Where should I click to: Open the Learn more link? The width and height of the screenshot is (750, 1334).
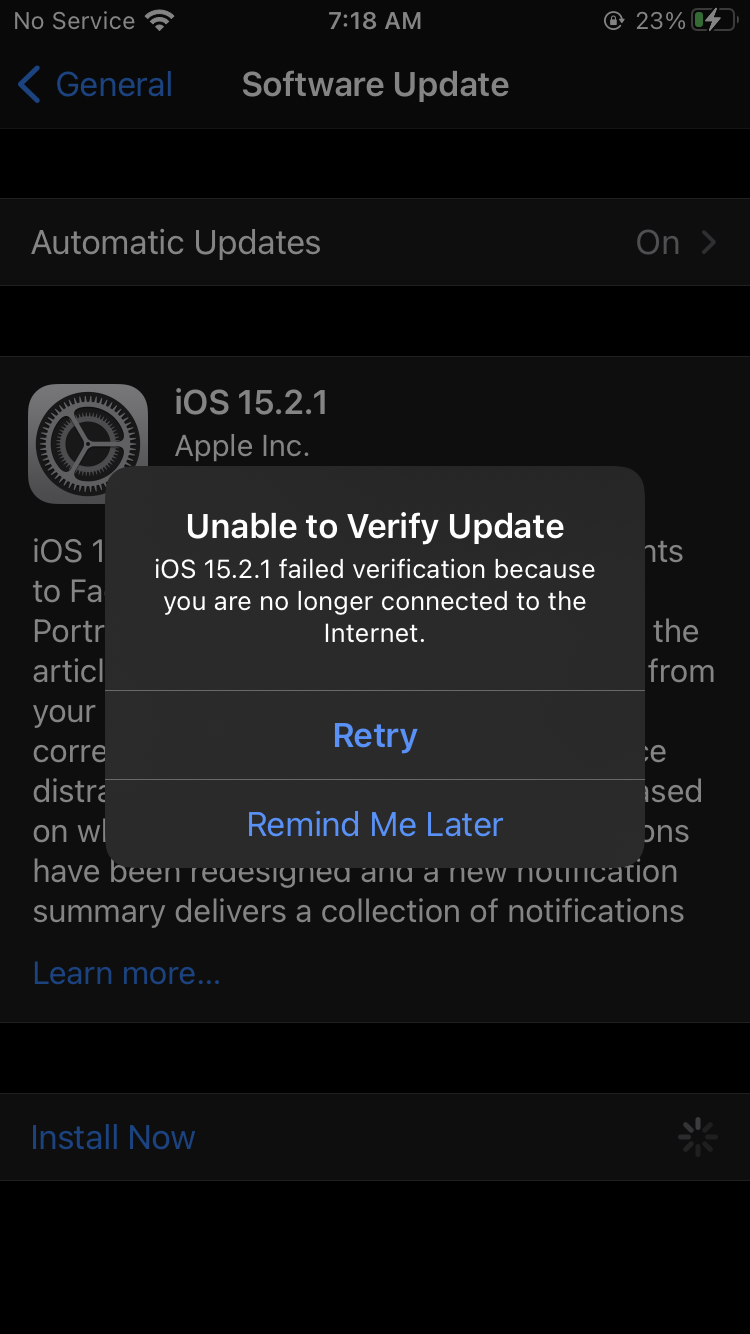(126, 973)
